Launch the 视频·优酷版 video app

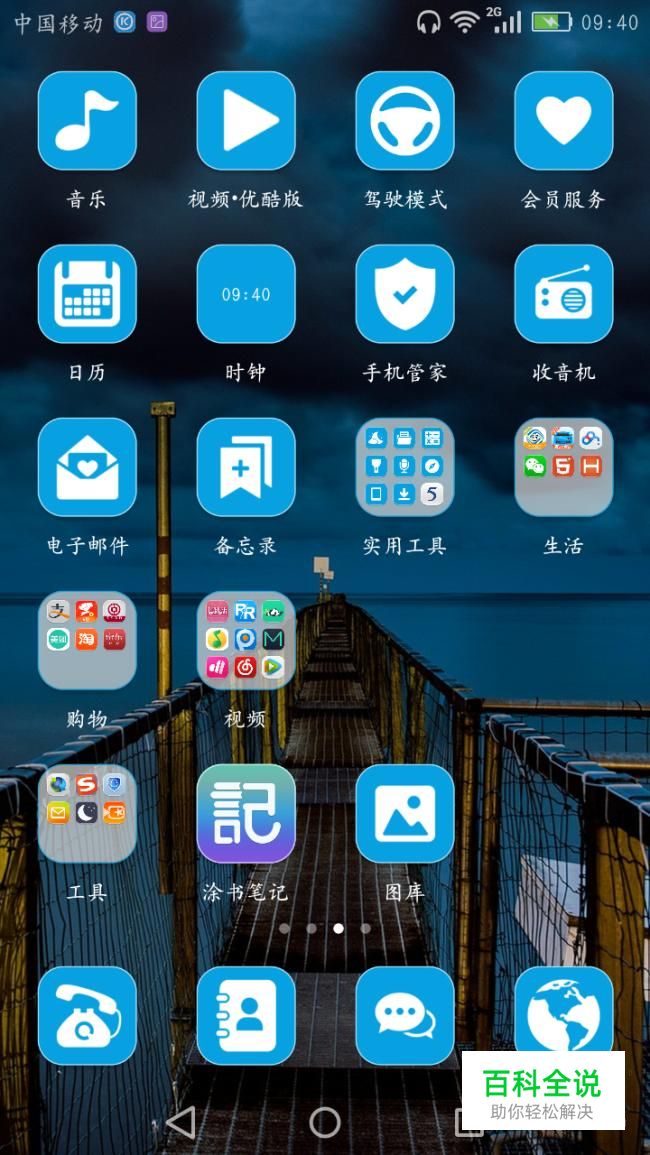coord(246,121)
